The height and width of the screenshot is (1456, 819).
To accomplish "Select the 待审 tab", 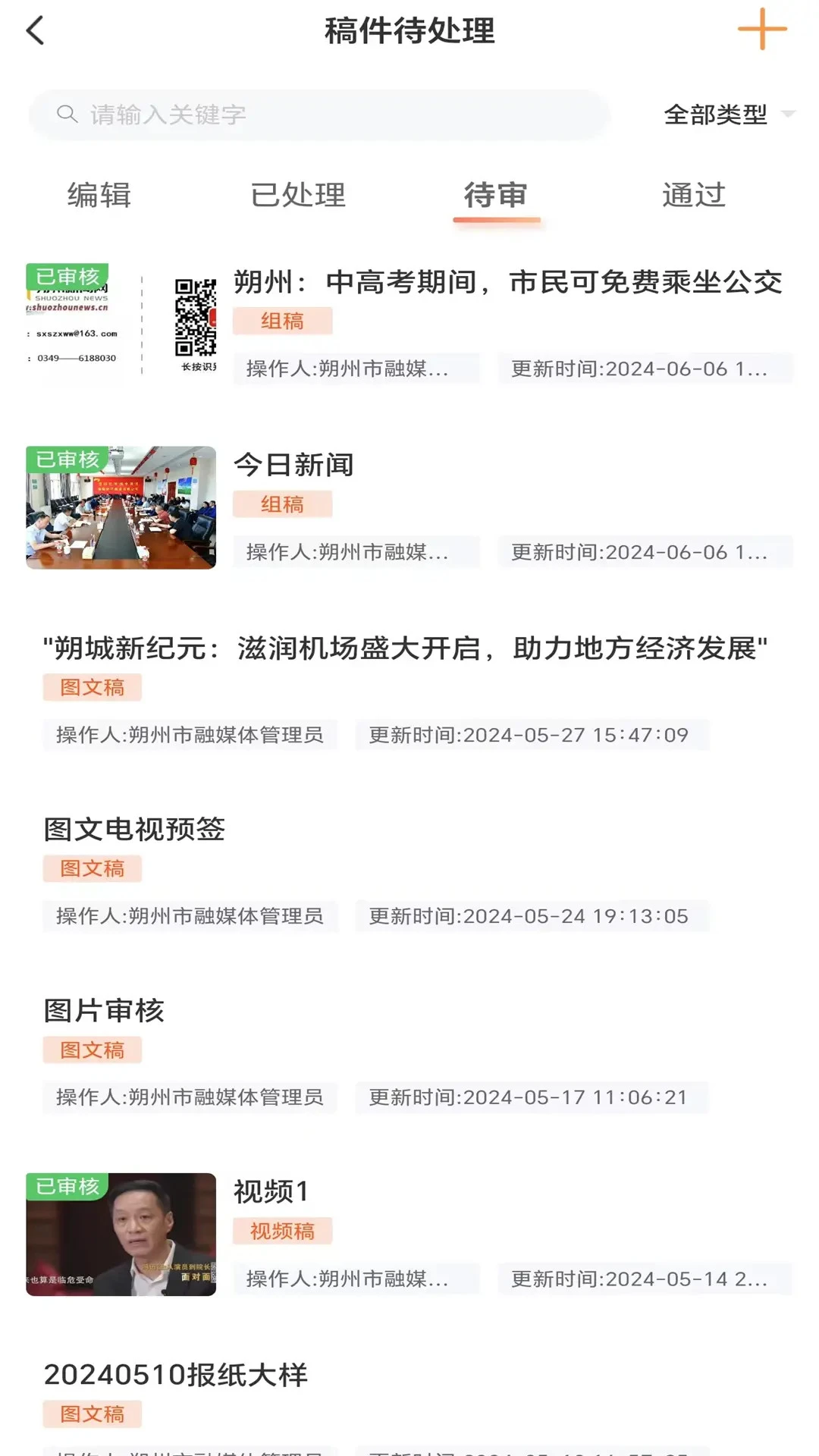I will 497,196.
